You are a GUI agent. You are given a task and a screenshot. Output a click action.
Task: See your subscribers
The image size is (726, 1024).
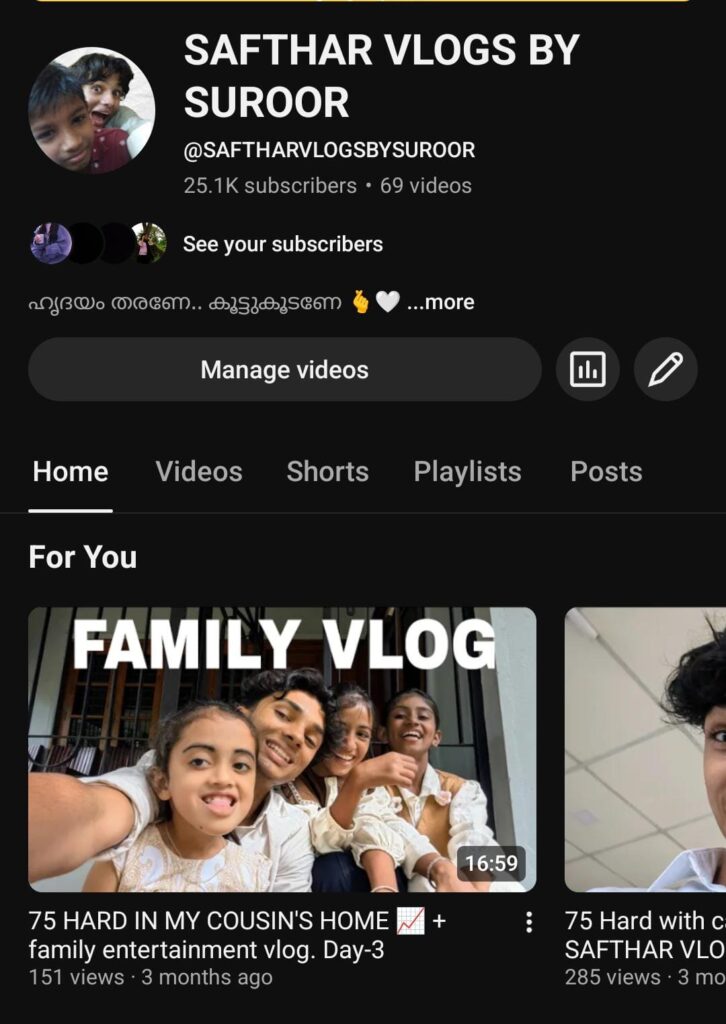point(282,244)
